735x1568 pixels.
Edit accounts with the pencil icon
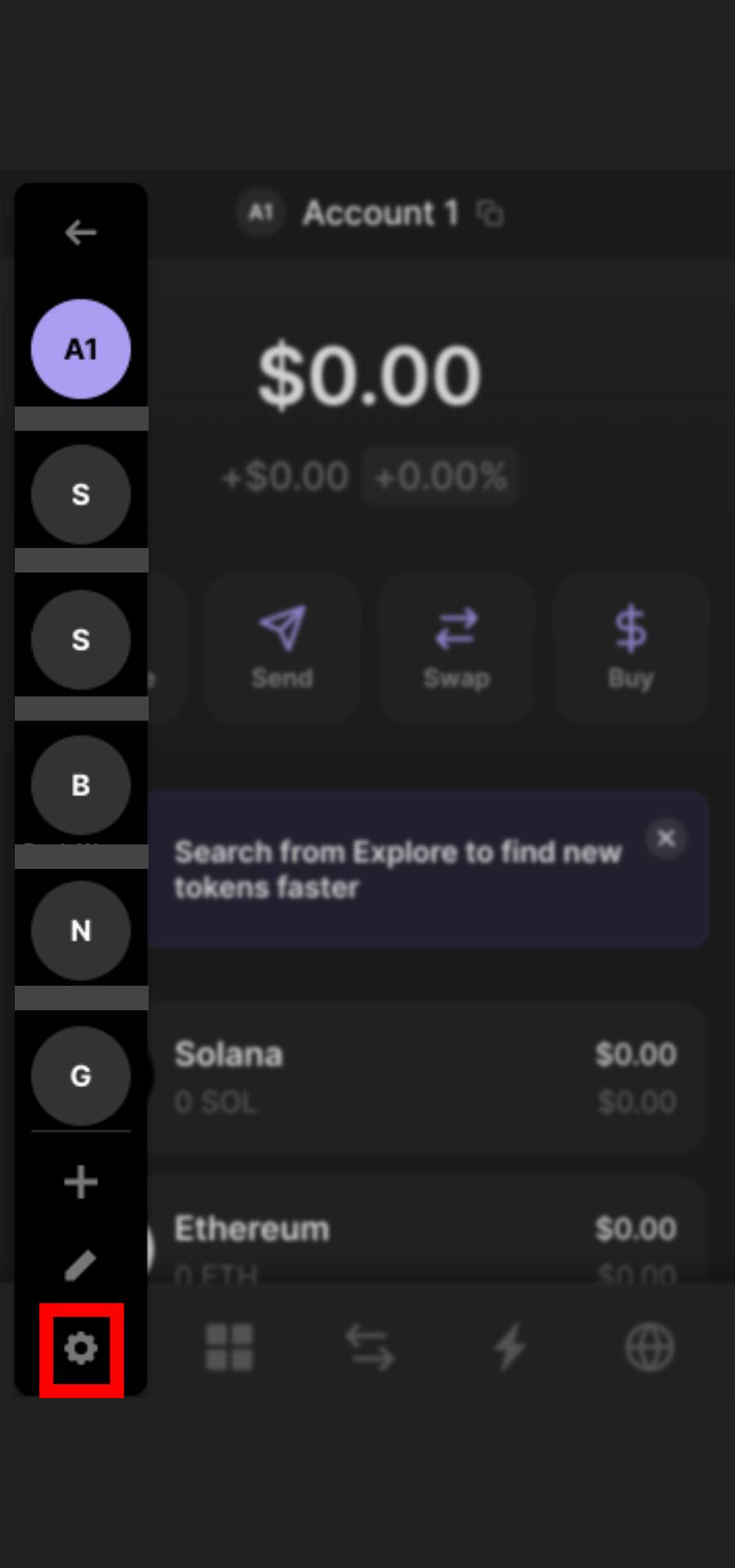tap(81, 1265)
